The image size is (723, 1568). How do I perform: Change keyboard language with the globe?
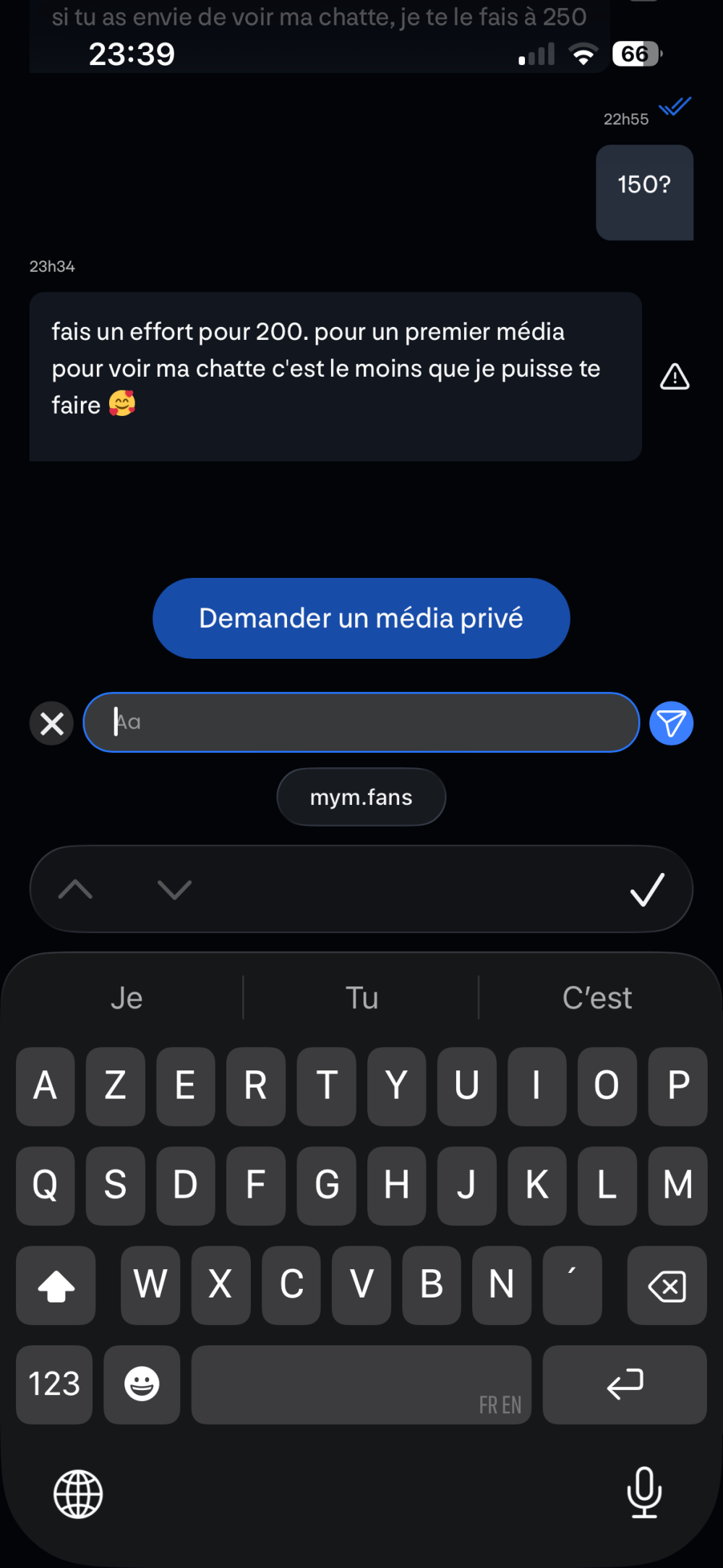coord(78,1494)
